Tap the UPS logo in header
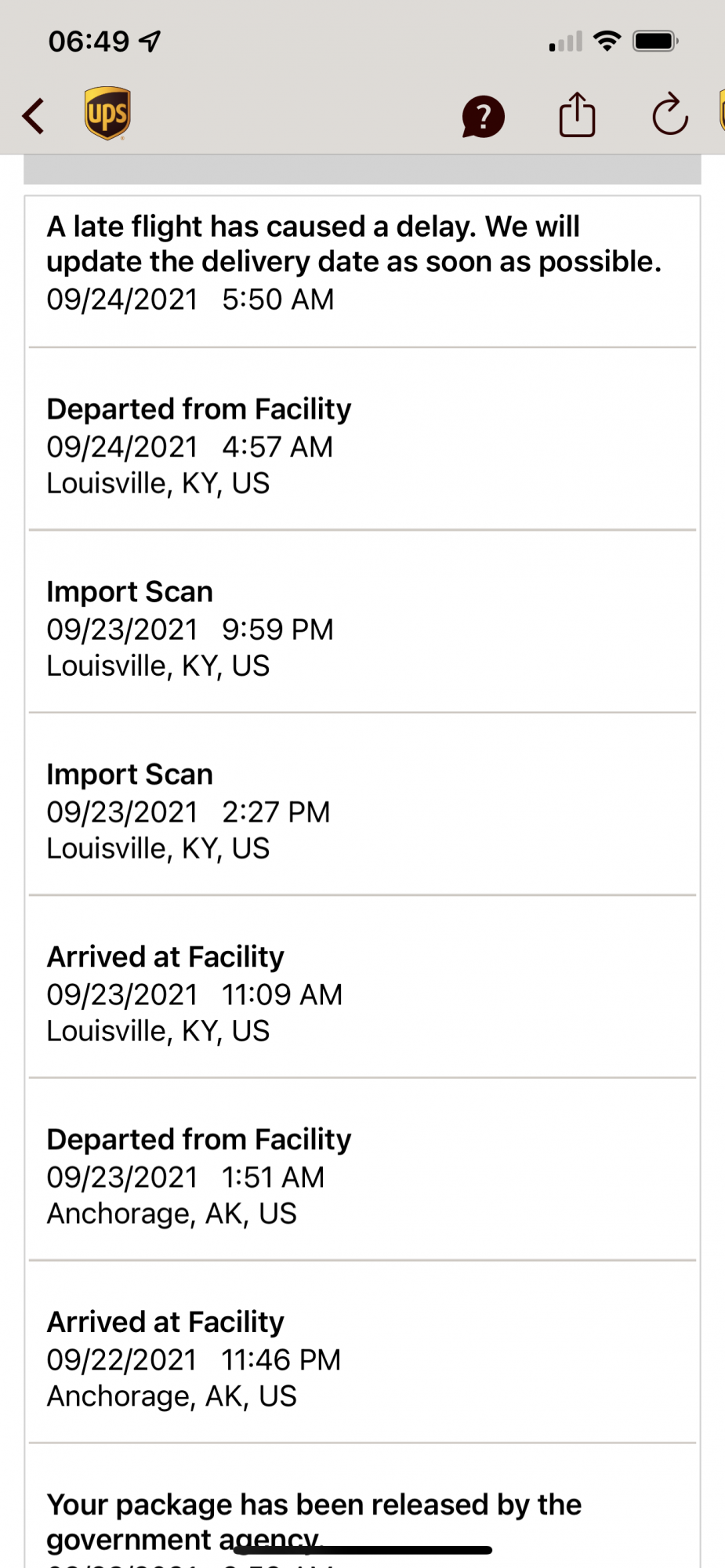The image size is (725, 1568). click(x=107, y=114)
